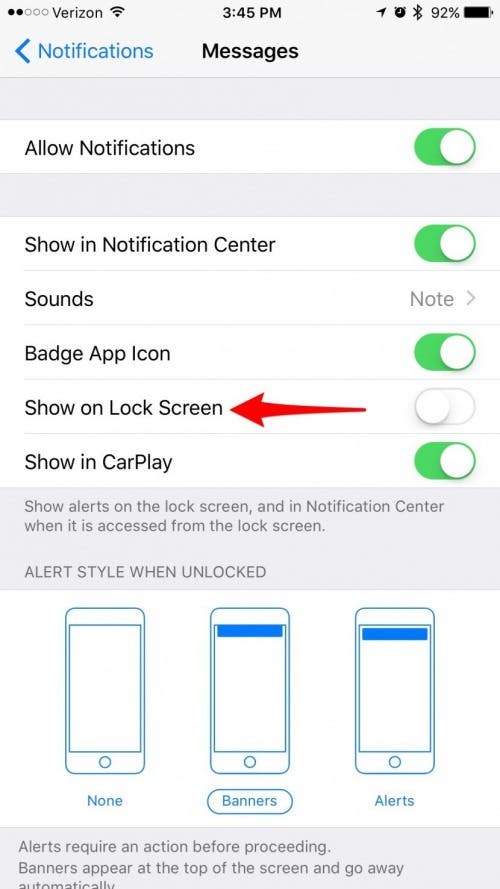
Task: Toggle Badge App Icon off
Action: point(444,352)
